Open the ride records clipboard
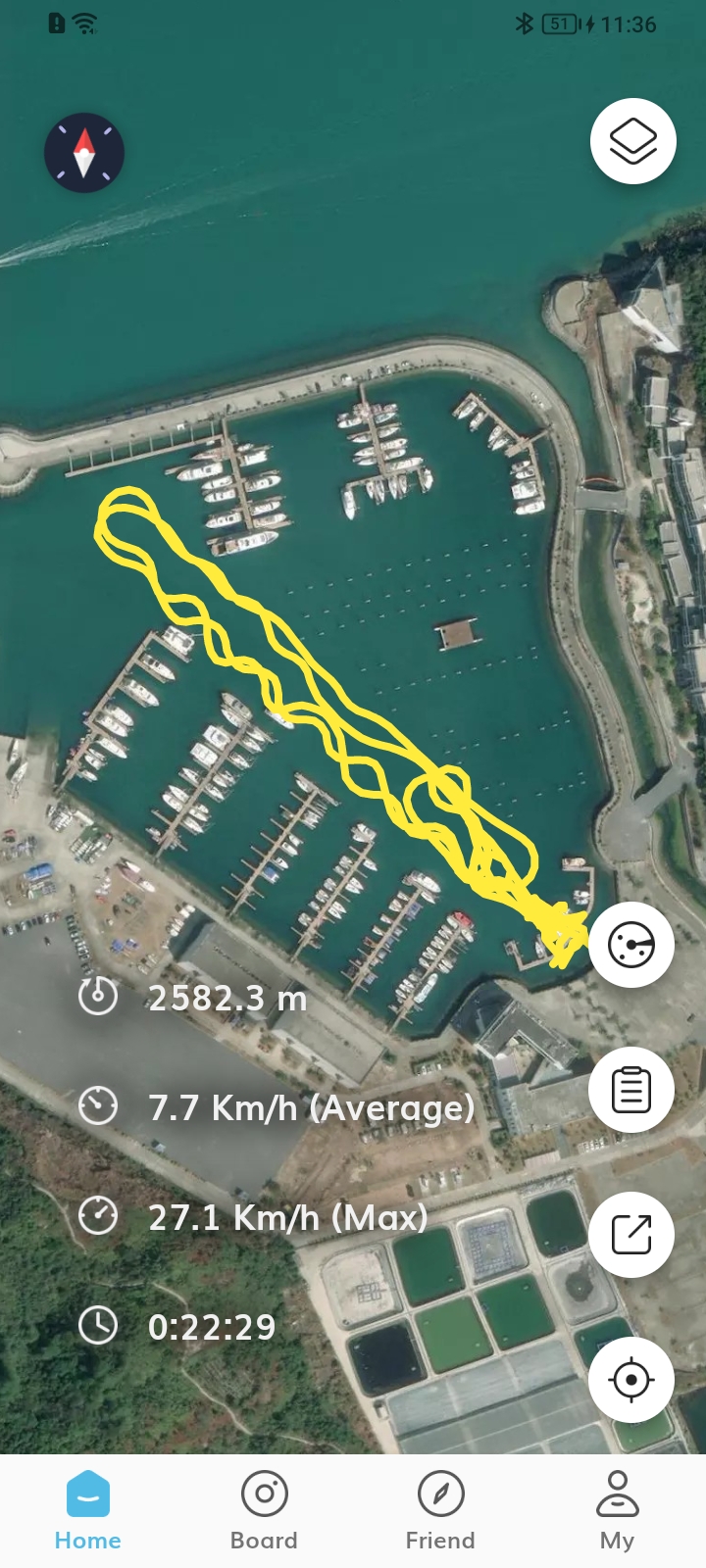This screenshot has height=1568, width=706. [x=630, y=1090]
